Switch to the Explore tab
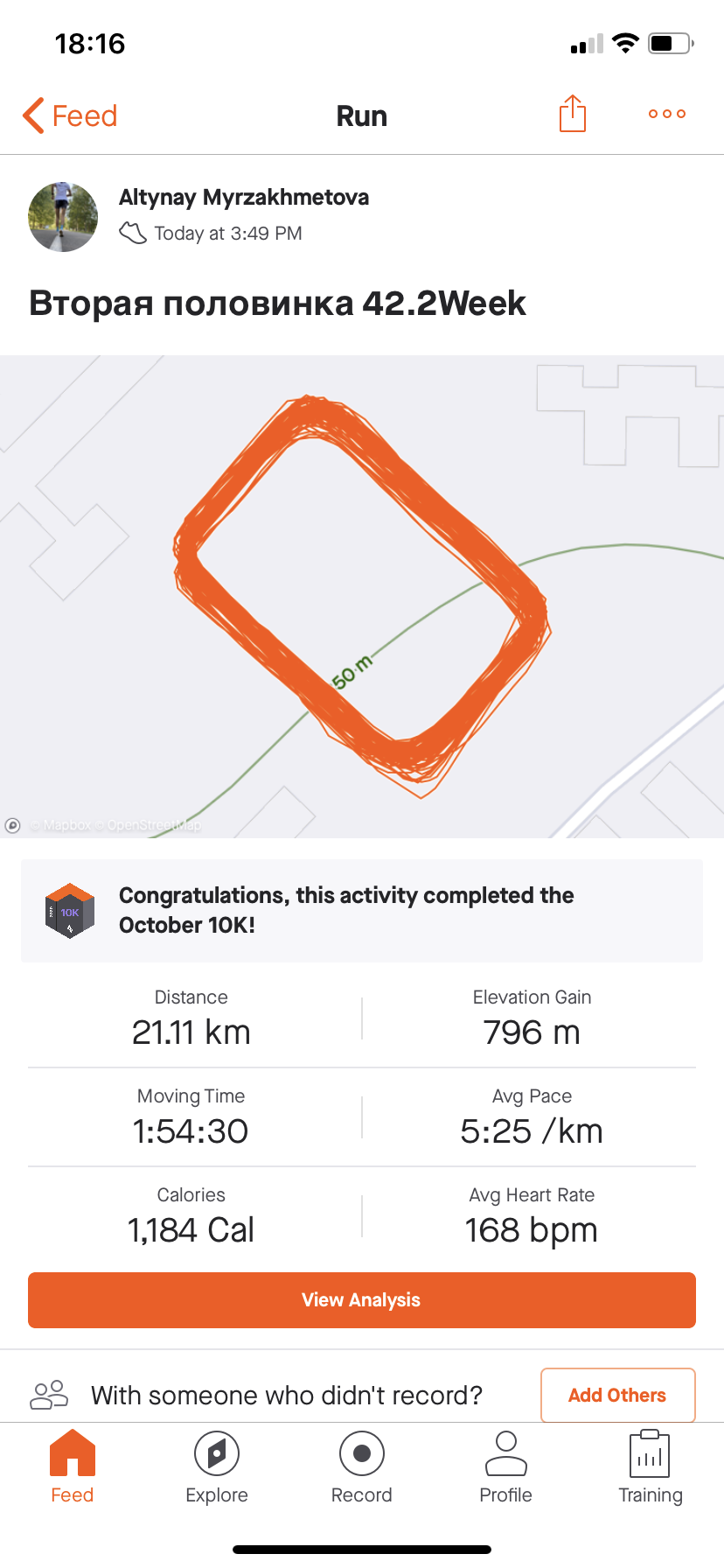This screenshot has width=724, height=1568. [217, 1466]
